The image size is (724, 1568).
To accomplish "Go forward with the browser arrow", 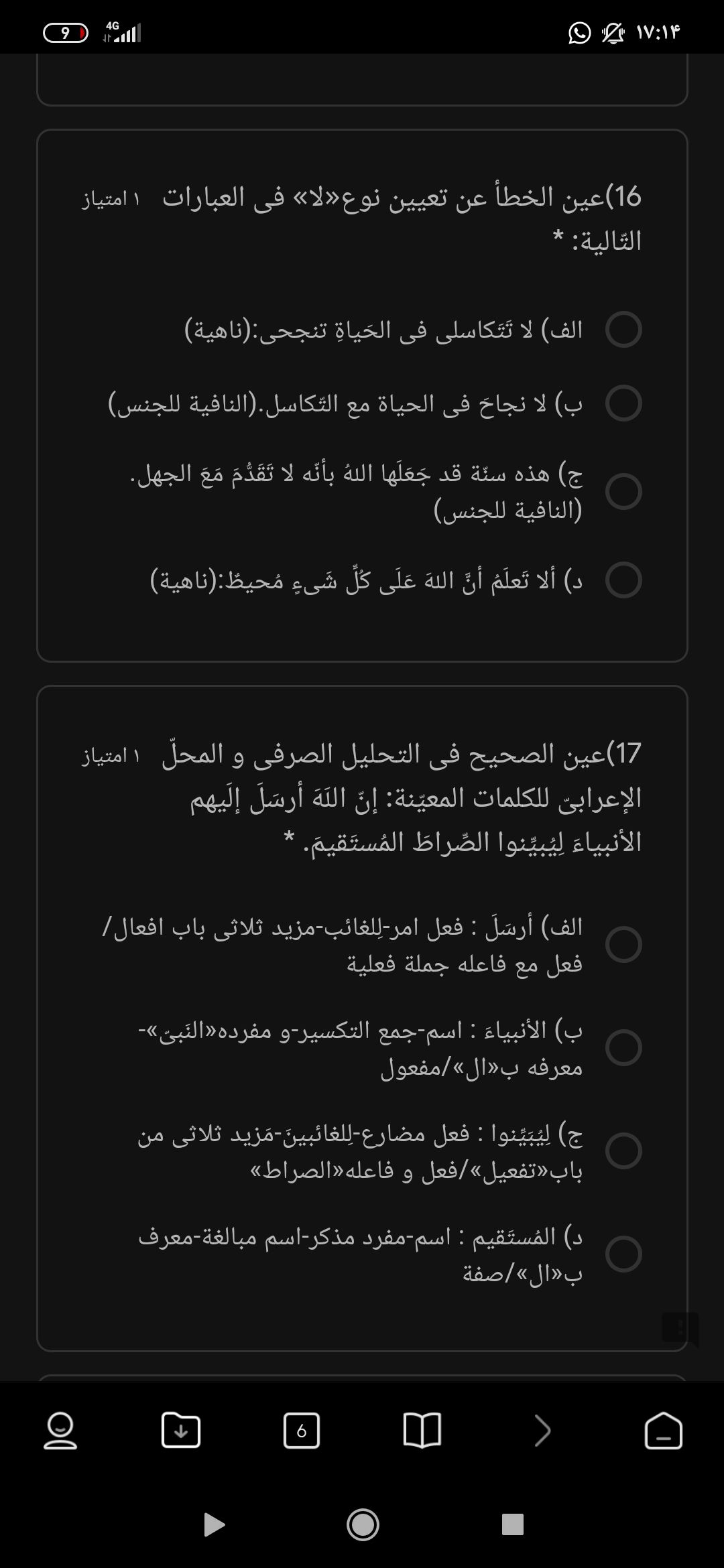I will pyautogui.click(x=543, y=1431).
